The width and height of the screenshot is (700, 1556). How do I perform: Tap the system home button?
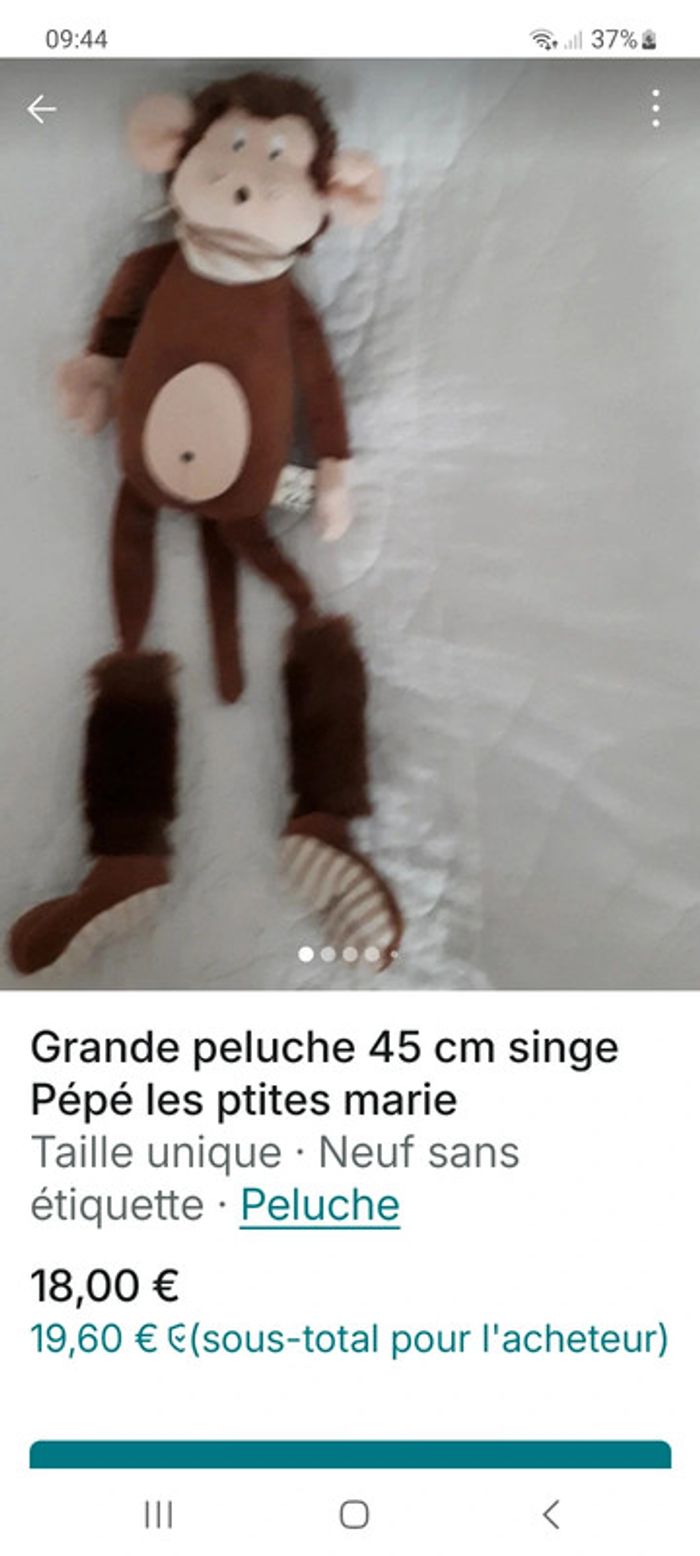[x=354, y=1514]
